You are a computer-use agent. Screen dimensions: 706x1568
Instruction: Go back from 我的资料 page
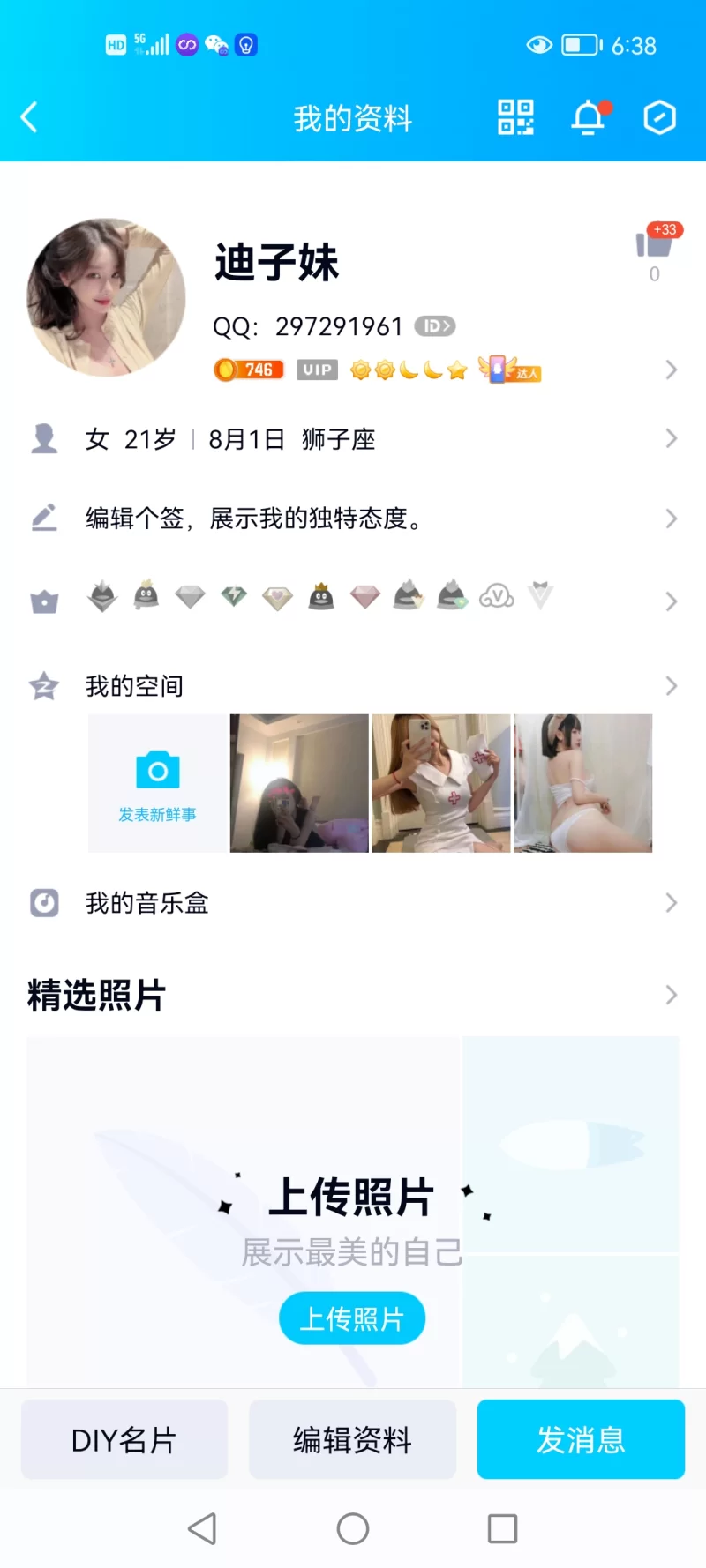click(29, 117)
